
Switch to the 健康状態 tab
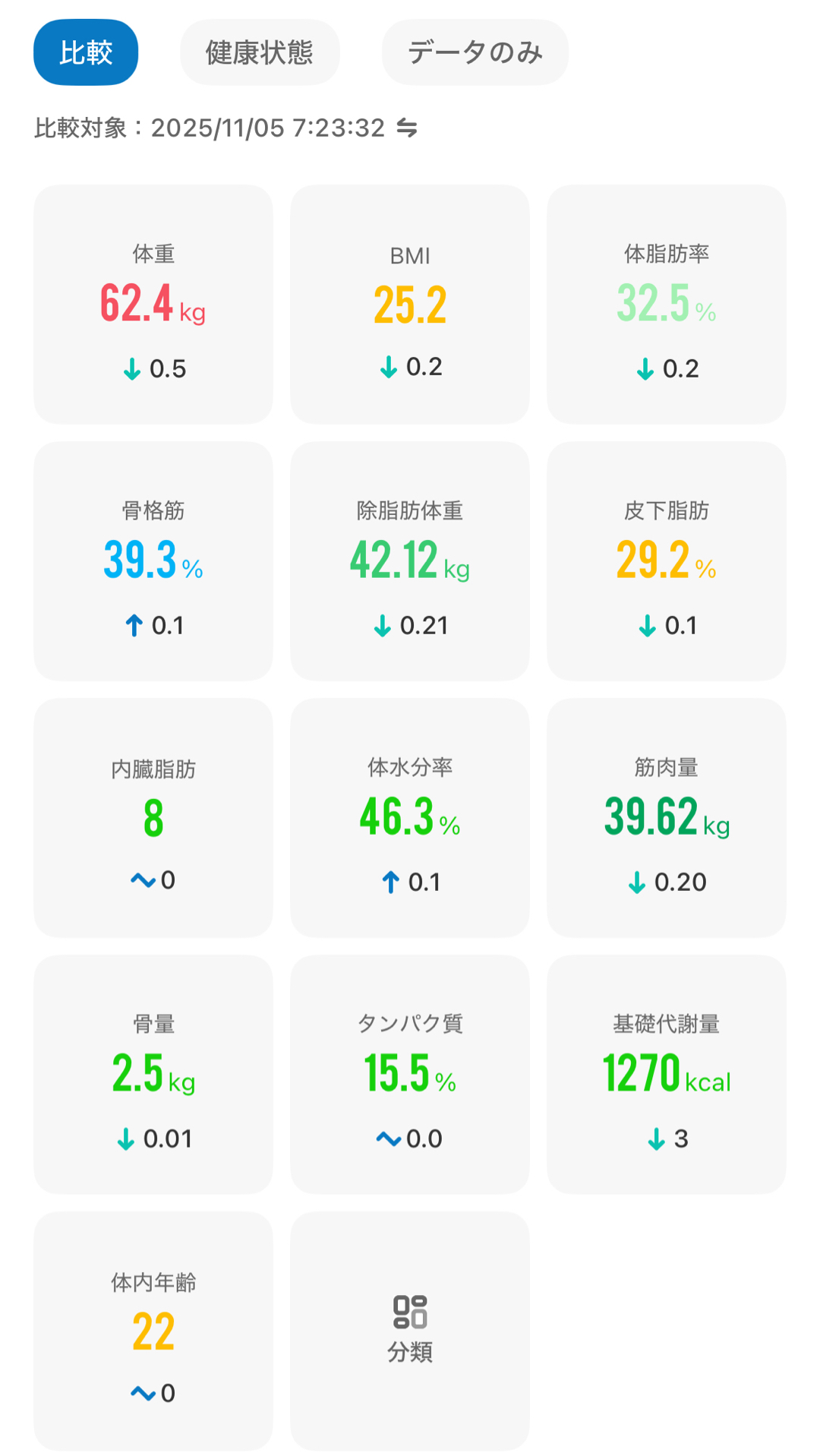click(259, 52)
